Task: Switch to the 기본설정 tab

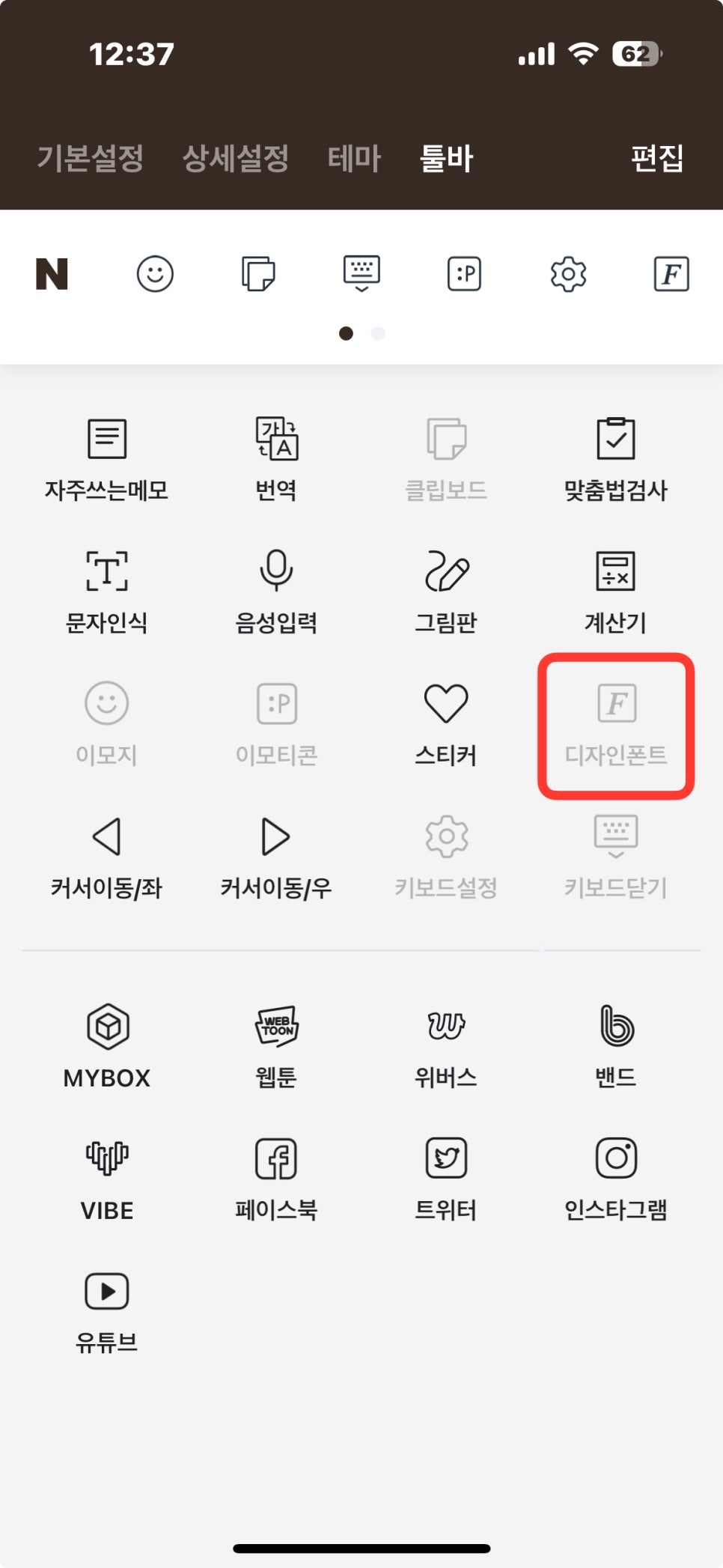Action: (90, 158)
